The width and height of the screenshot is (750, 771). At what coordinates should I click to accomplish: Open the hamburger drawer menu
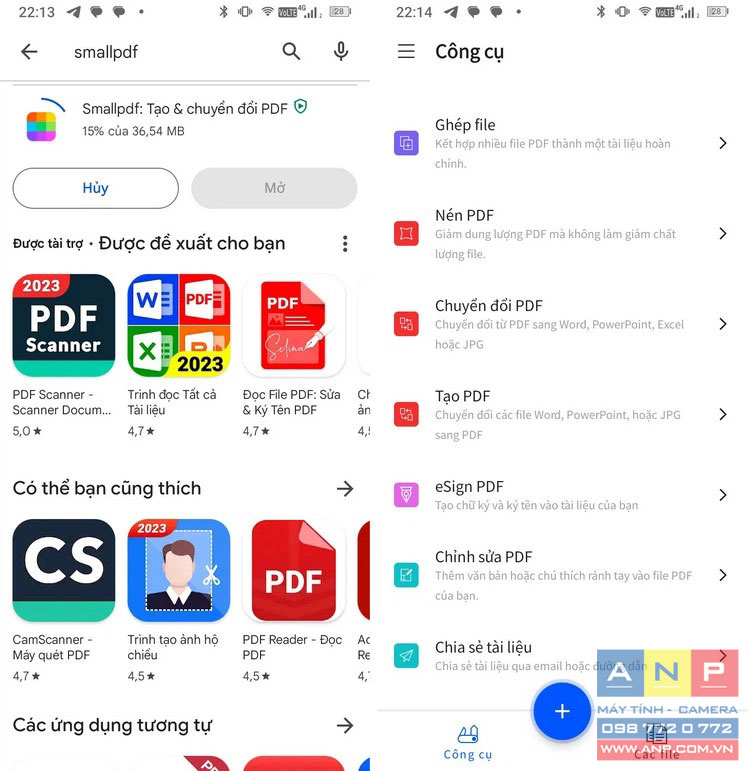(406, 52)
